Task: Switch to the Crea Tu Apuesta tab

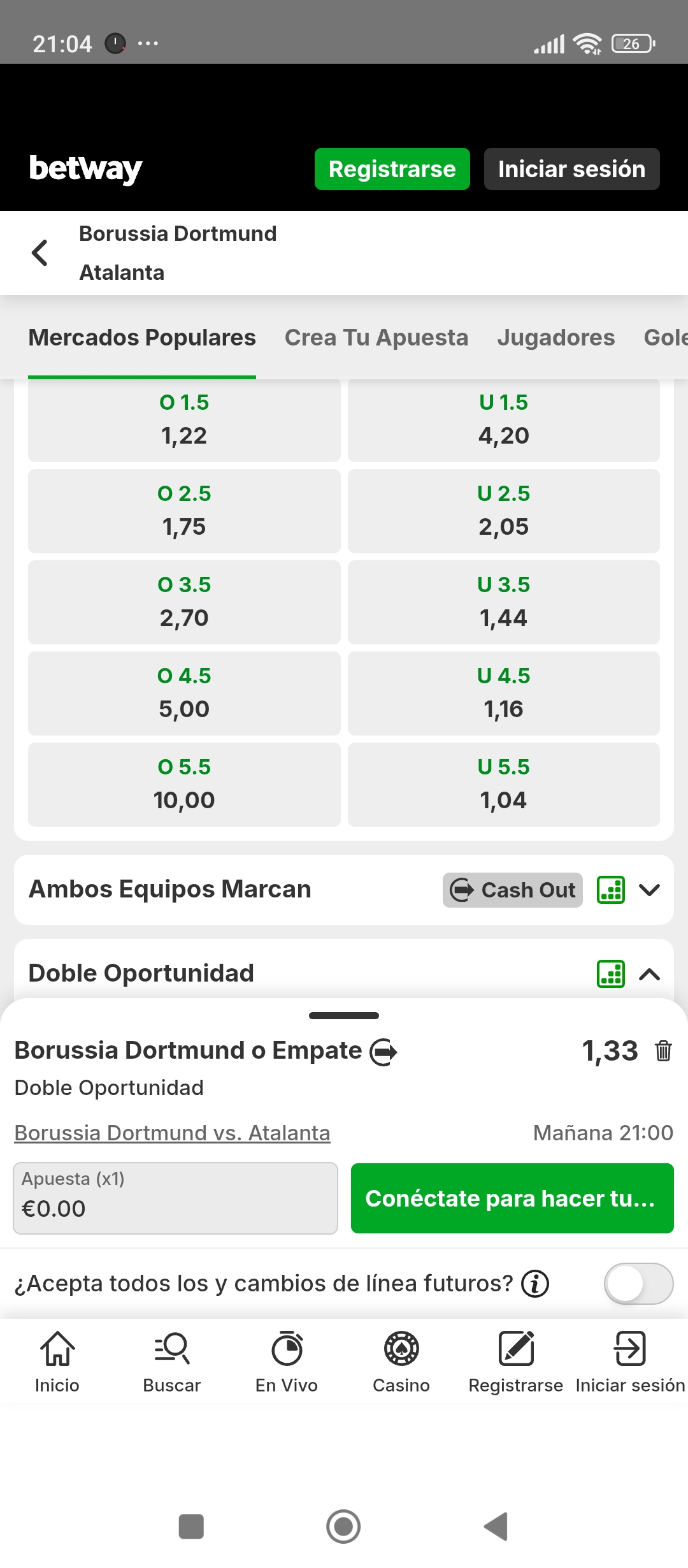Action: point(376,338)
